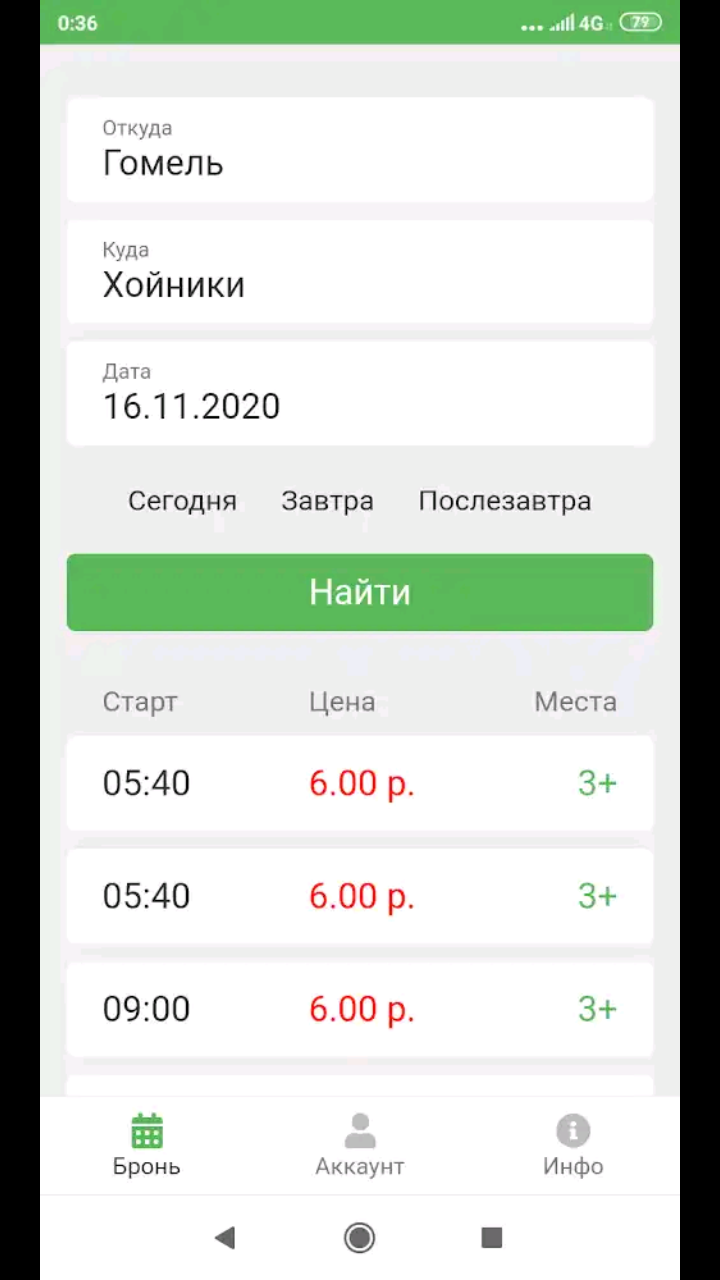Open the date picker showing 16.11.2020

360,393
